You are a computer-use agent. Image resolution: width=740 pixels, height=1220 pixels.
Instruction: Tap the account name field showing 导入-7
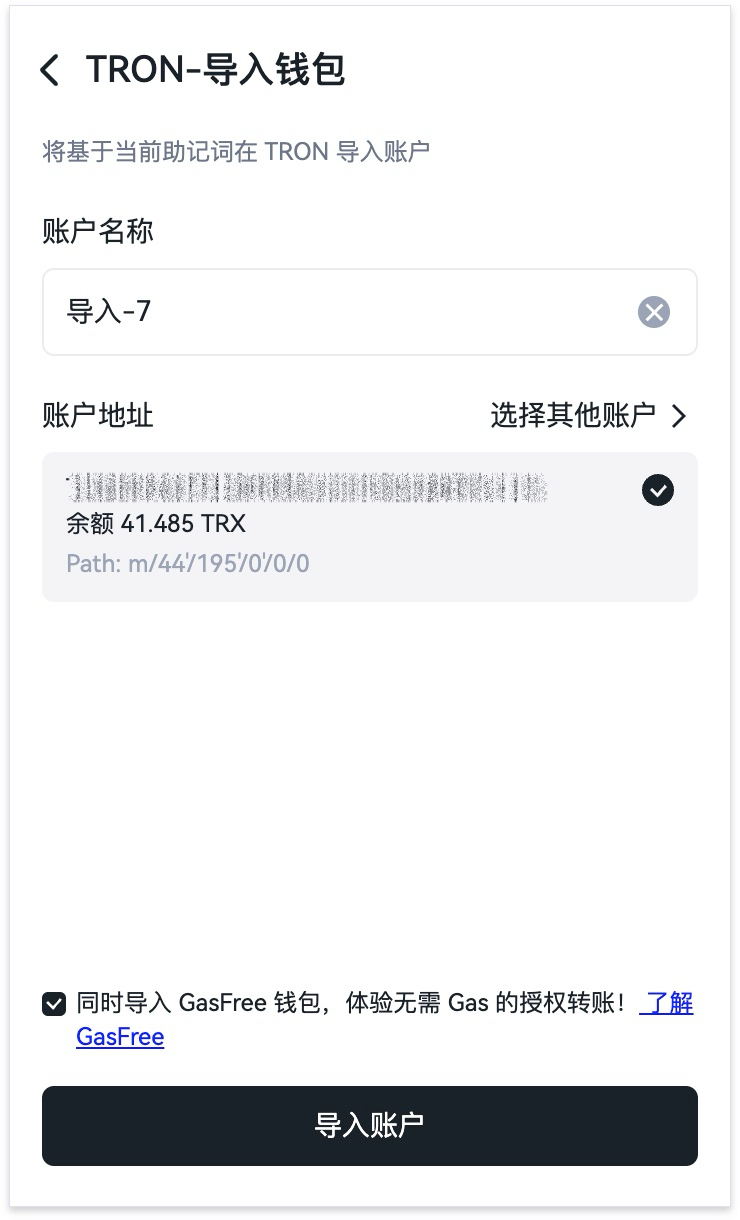coord(369,312)
